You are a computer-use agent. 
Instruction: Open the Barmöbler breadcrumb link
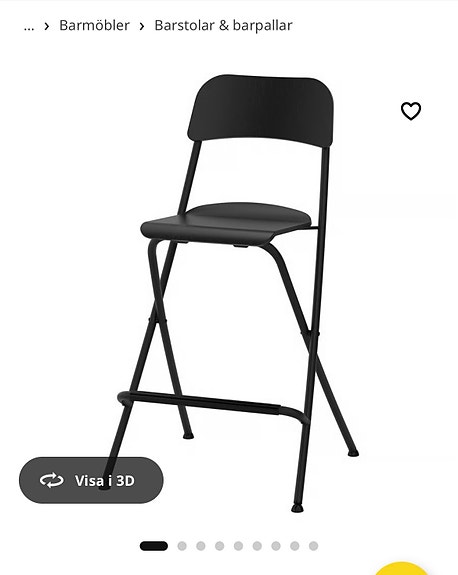(94, 26)
